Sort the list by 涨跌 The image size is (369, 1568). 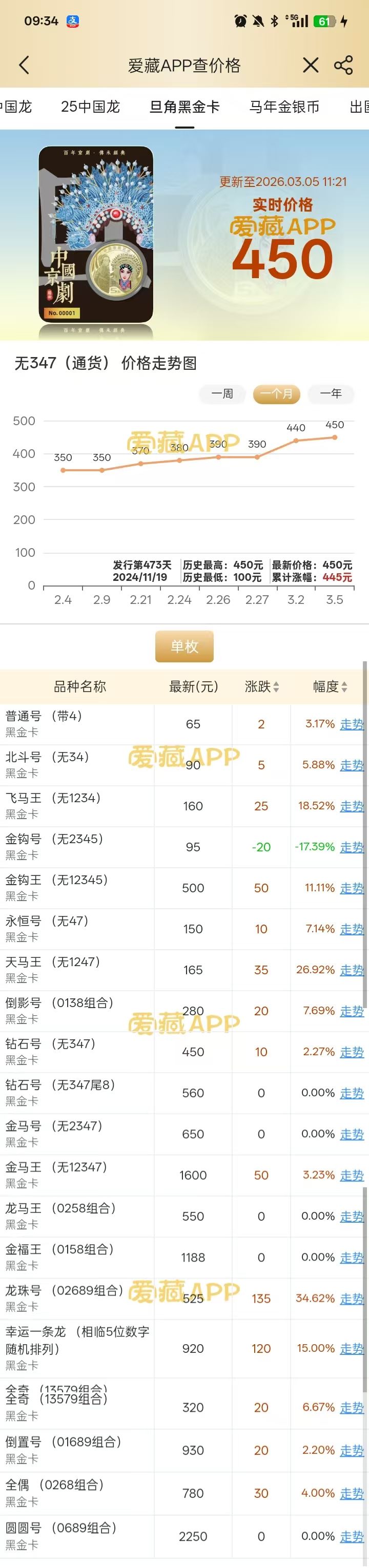(262, 686)
